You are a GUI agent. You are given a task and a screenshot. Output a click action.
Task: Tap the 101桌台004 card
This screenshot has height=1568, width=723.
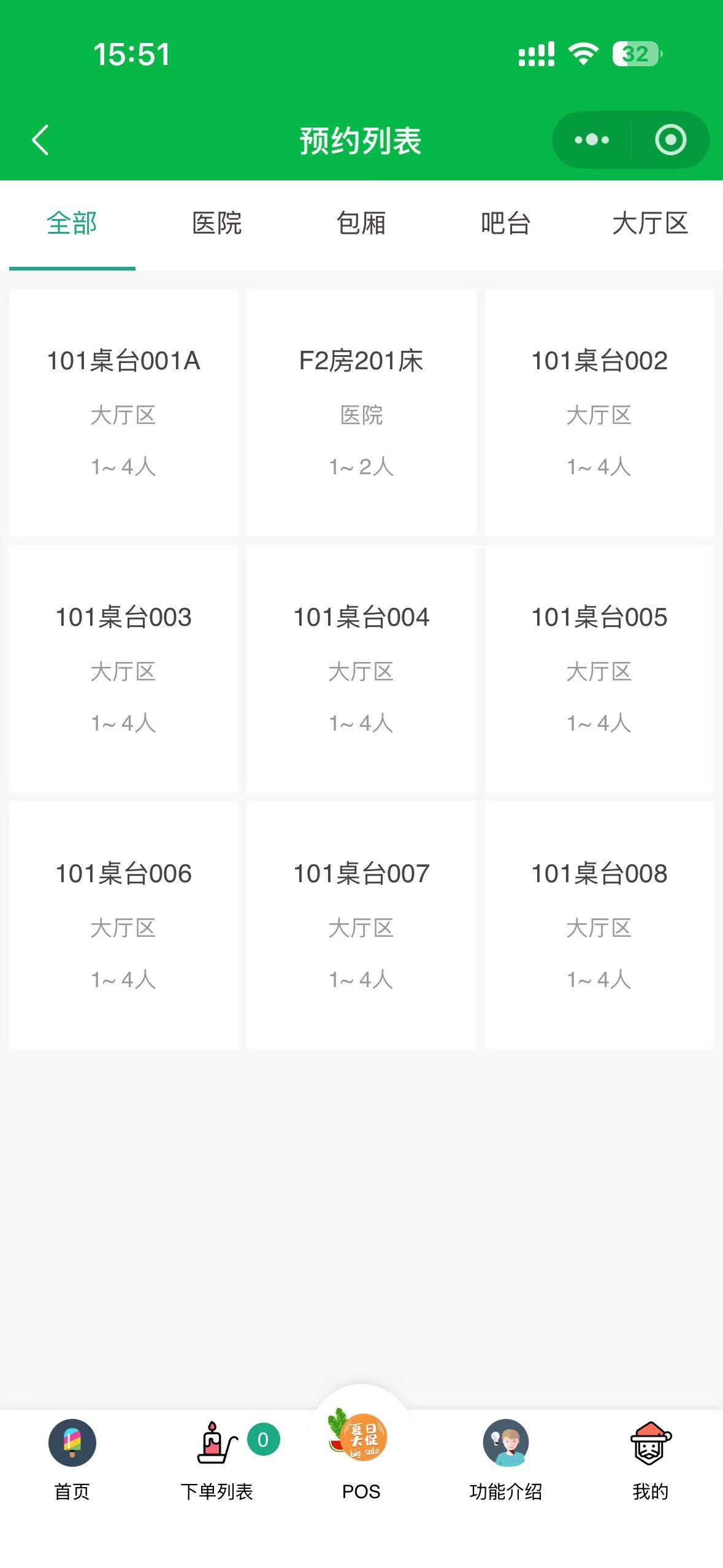click(361, 669)
